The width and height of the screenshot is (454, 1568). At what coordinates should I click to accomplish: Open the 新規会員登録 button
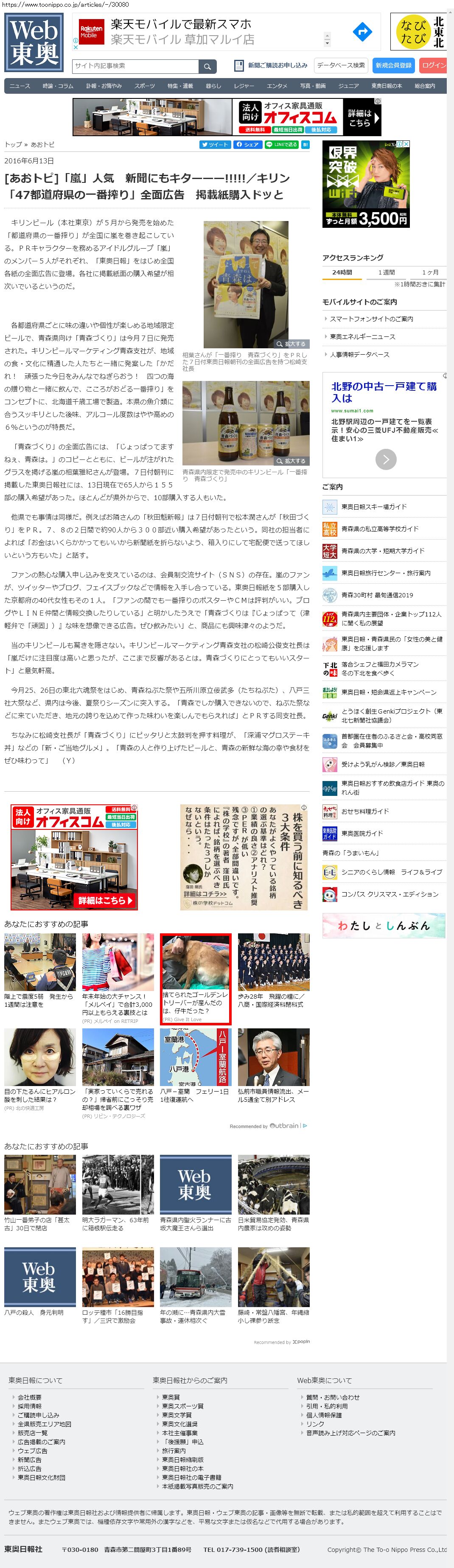[x=393, y=65]
